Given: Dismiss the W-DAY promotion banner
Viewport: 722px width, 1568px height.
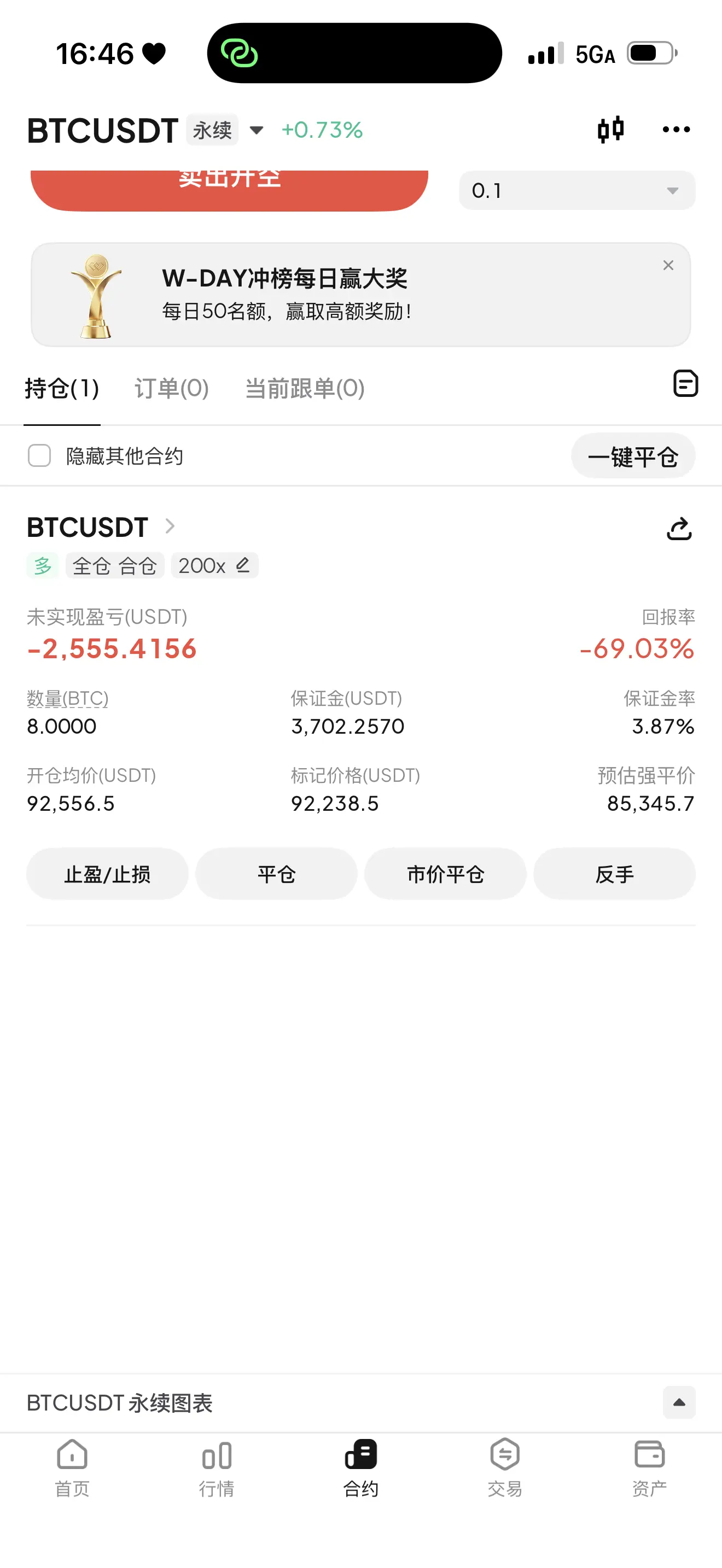Looking at the screenshot, I should 668,265.
